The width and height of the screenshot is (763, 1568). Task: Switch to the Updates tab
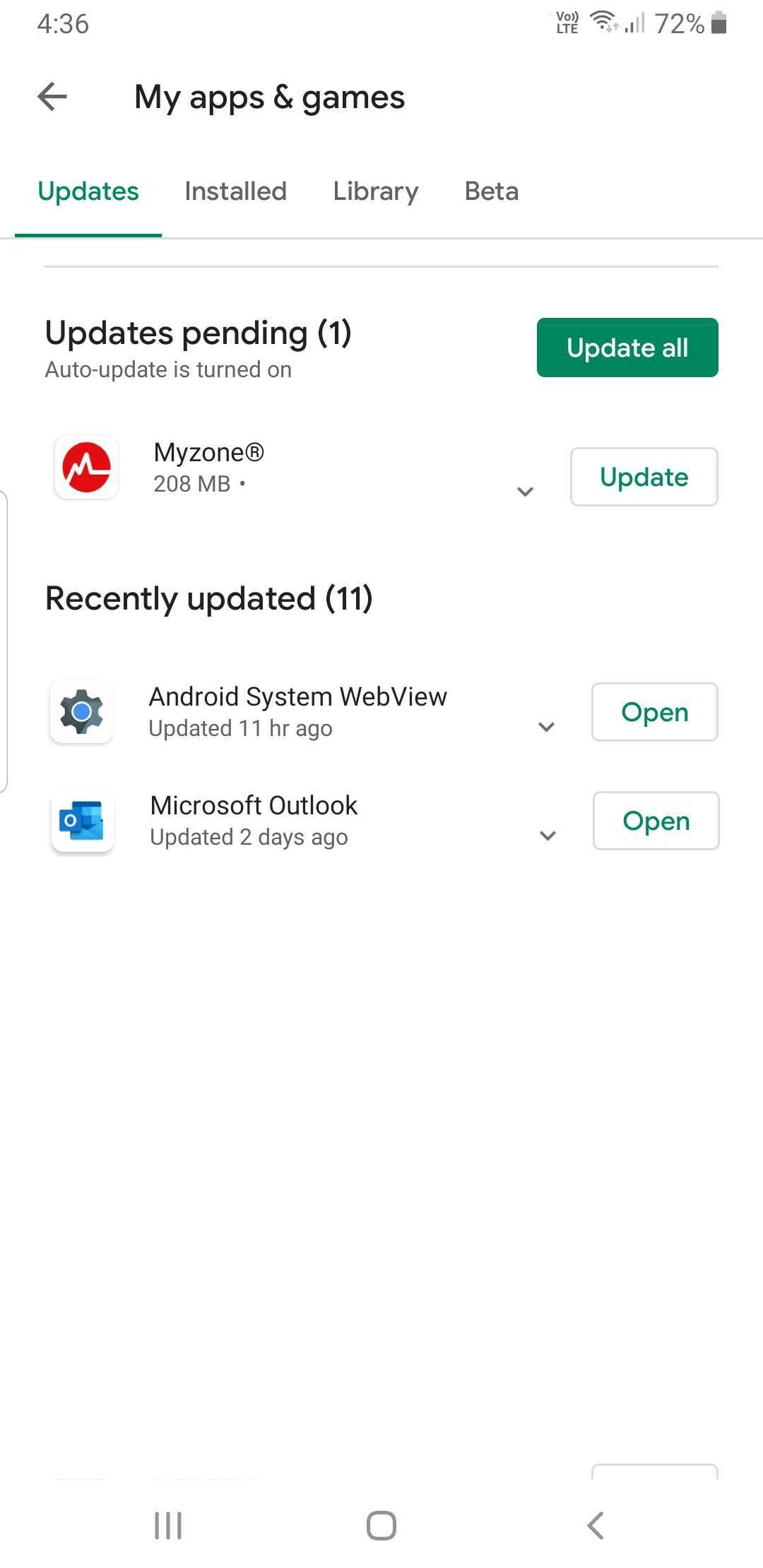pos(88,191)
